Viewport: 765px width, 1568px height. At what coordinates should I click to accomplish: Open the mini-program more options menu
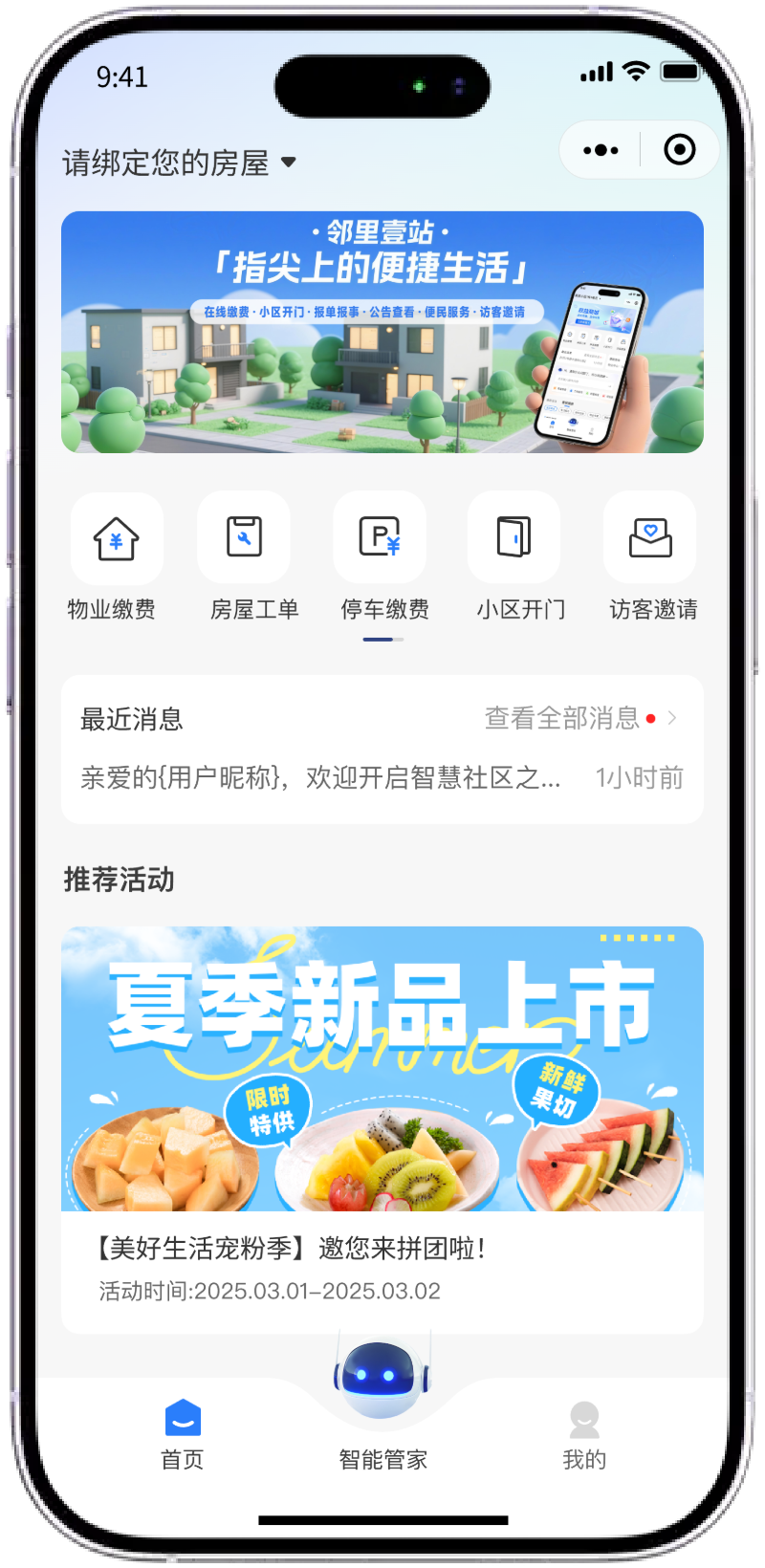[x=600, y=149]
